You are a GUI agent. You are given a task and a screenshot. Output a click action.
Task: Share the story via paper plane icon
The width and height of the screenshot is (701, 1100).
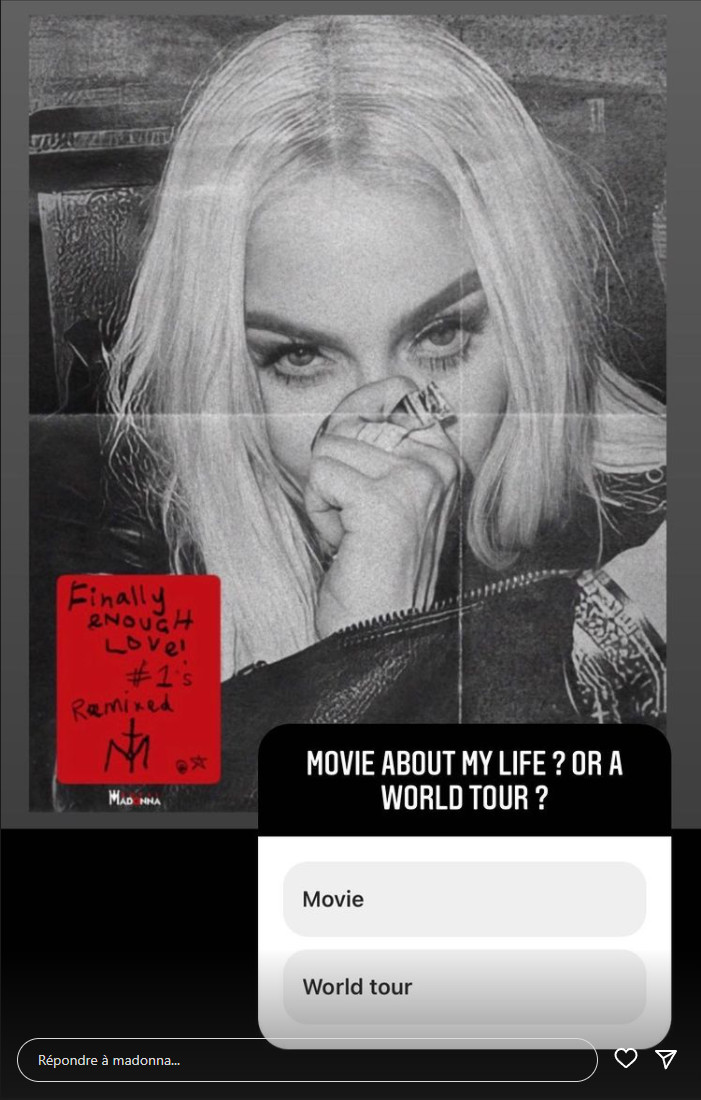[667, 1058]
